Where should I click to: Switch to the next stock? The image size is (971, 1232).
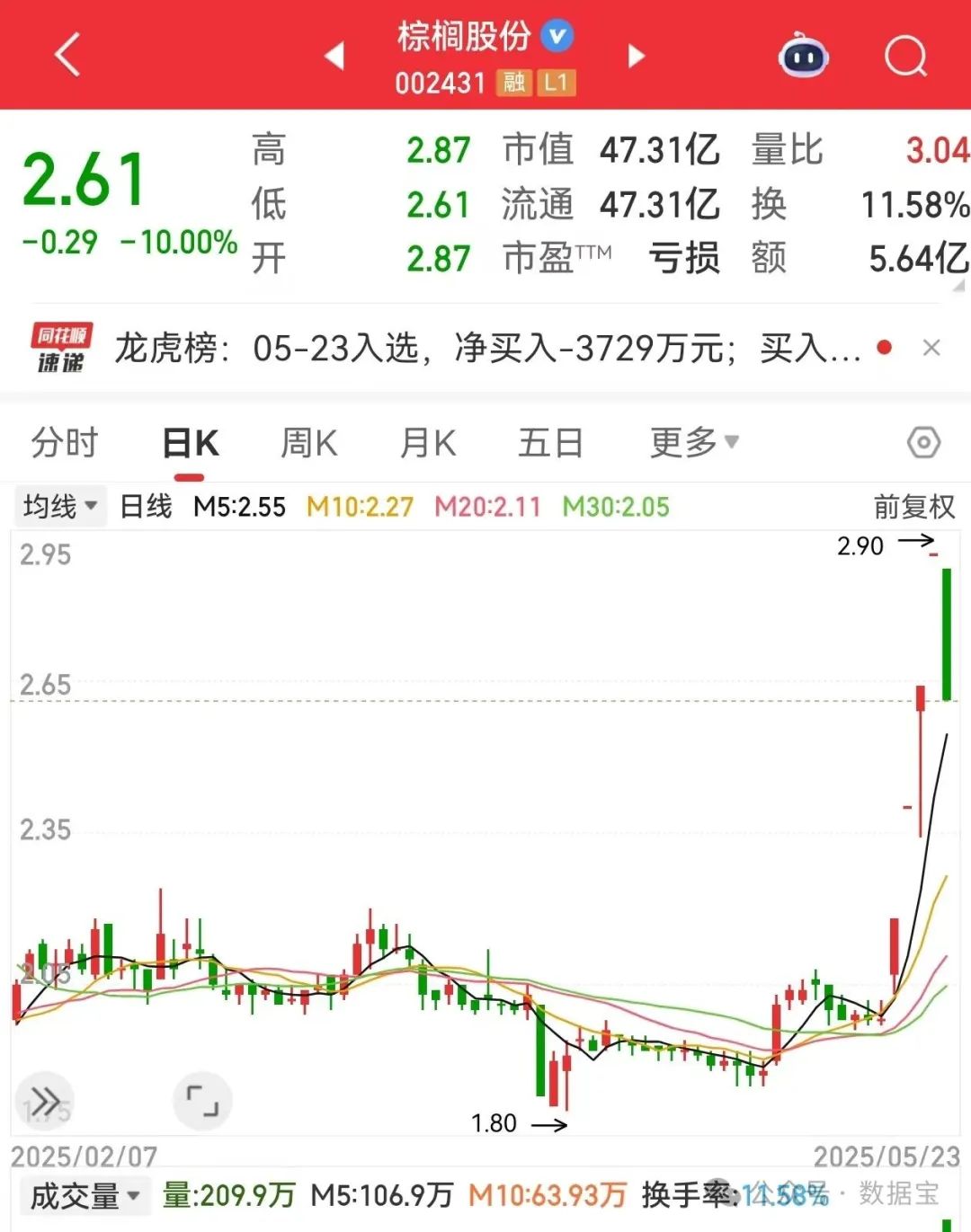click(637, 56)
